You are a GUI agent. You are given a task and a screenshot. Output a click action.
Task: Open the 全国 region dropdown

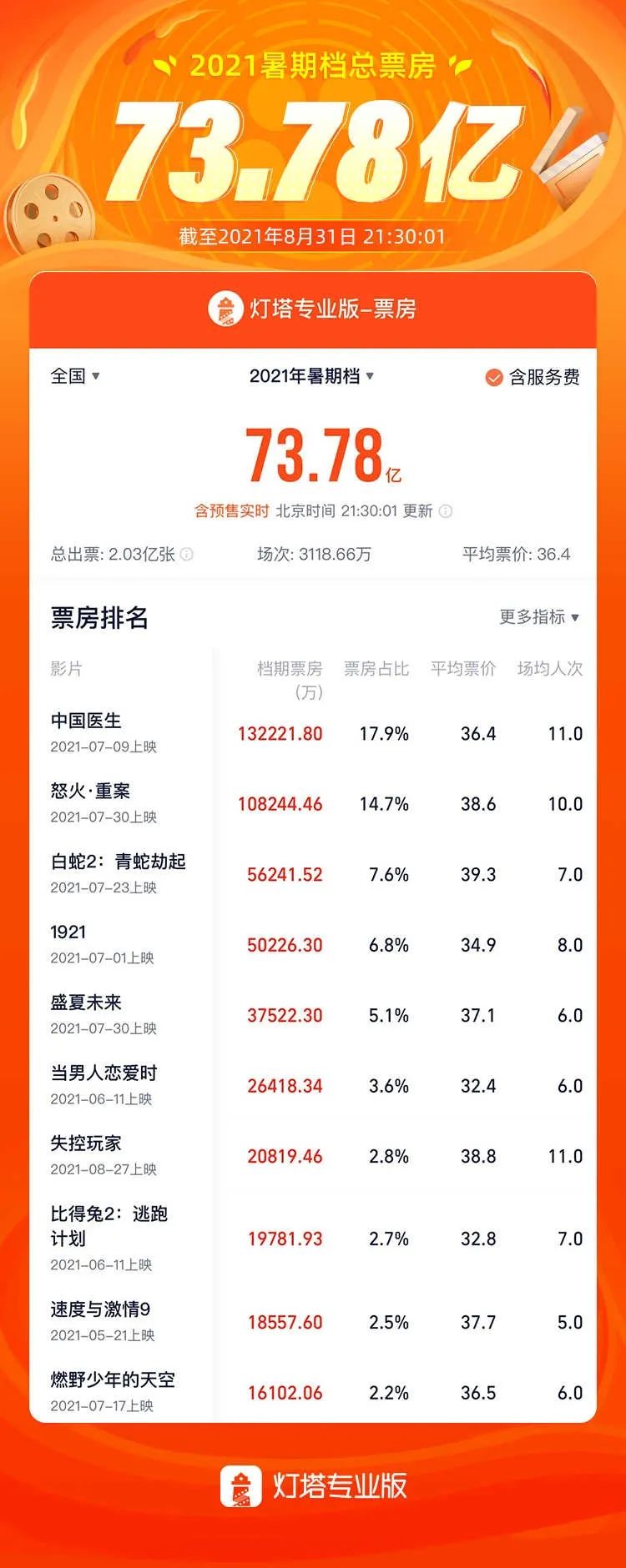pyautogui.click(x=71, y=377)
